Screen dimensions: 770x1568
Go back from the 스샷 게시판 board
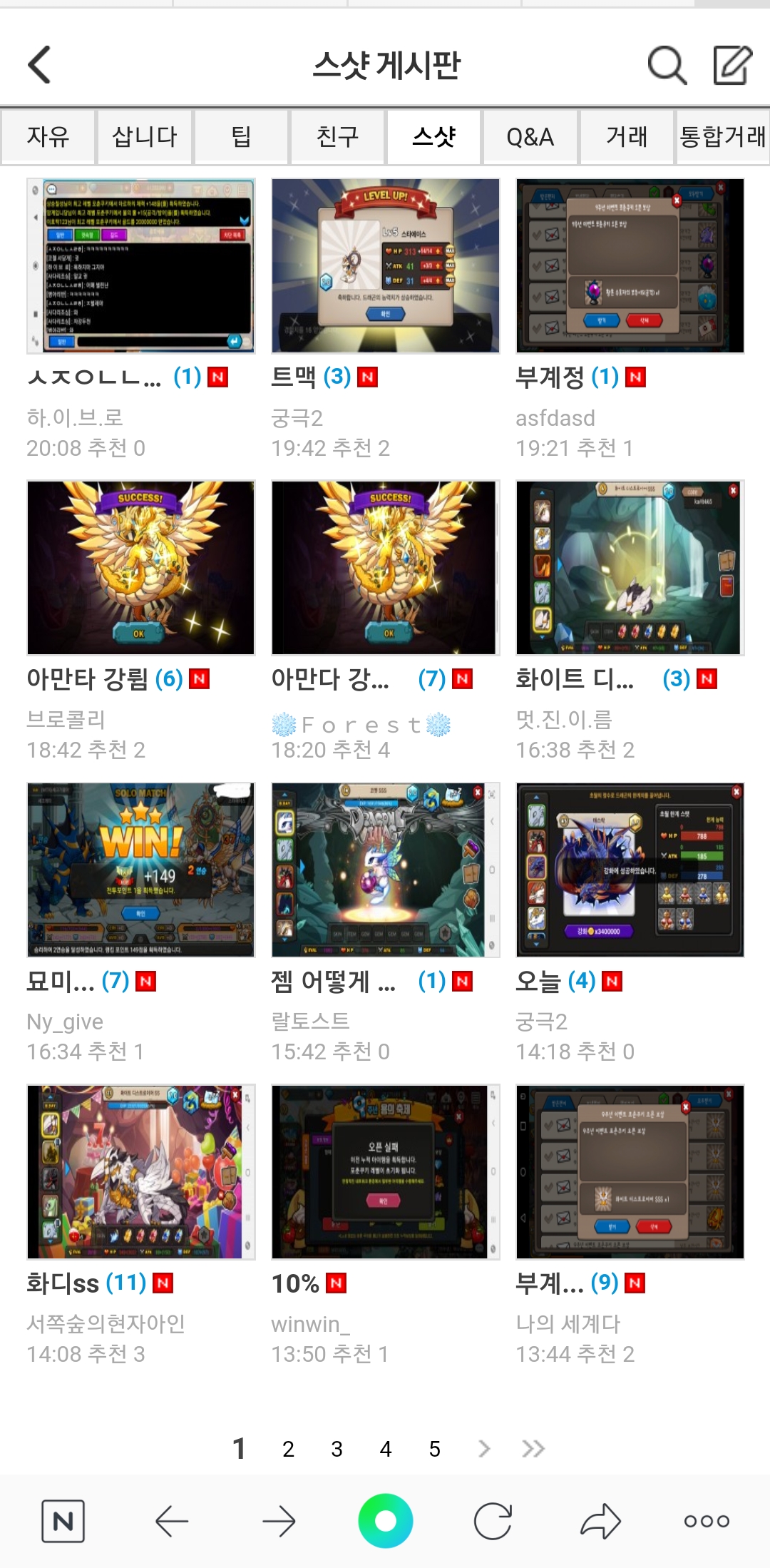[40, 65]
